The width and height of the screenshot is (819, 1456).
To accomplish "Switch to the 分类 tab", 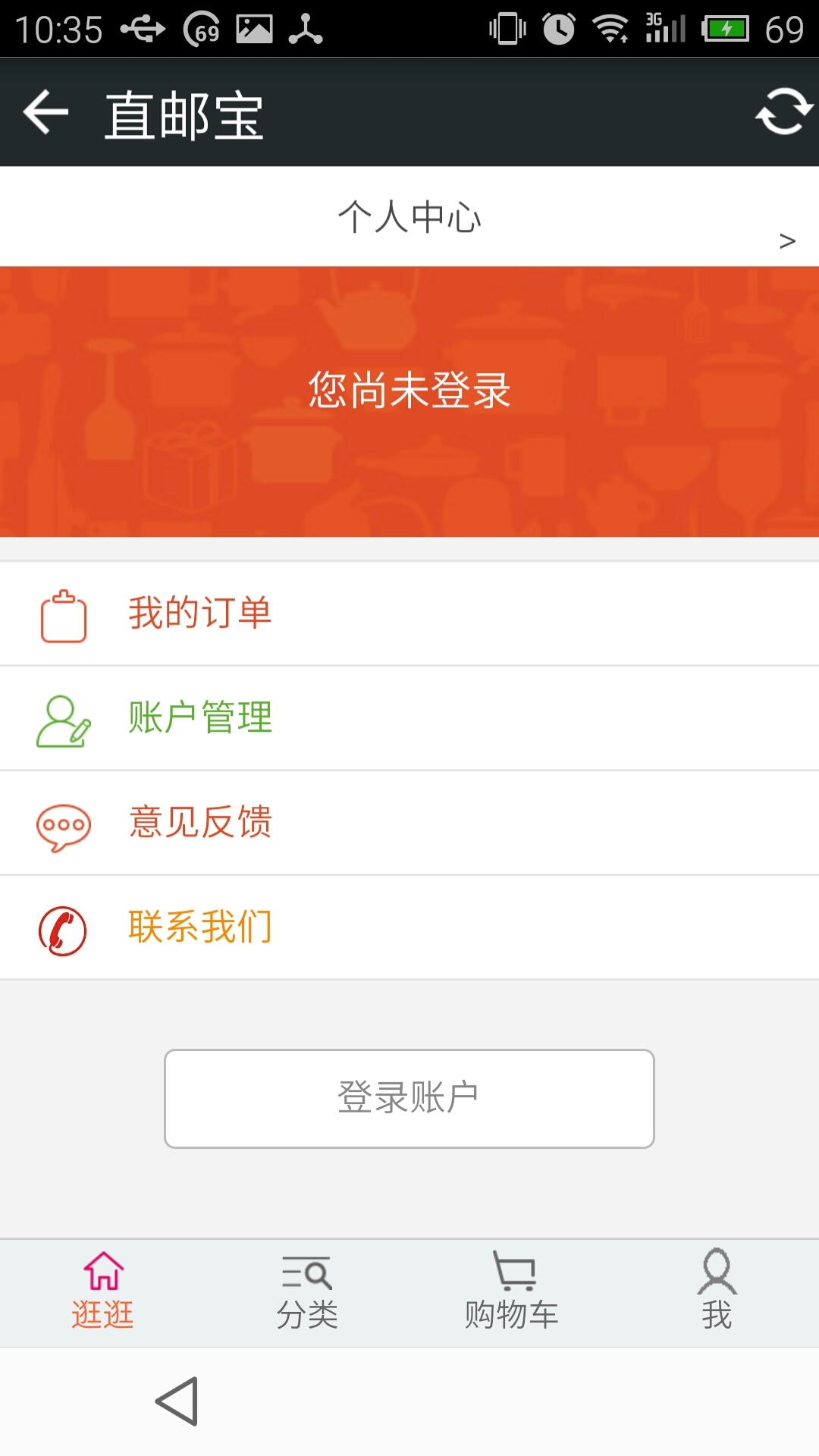I will (x=307, y=1289).
